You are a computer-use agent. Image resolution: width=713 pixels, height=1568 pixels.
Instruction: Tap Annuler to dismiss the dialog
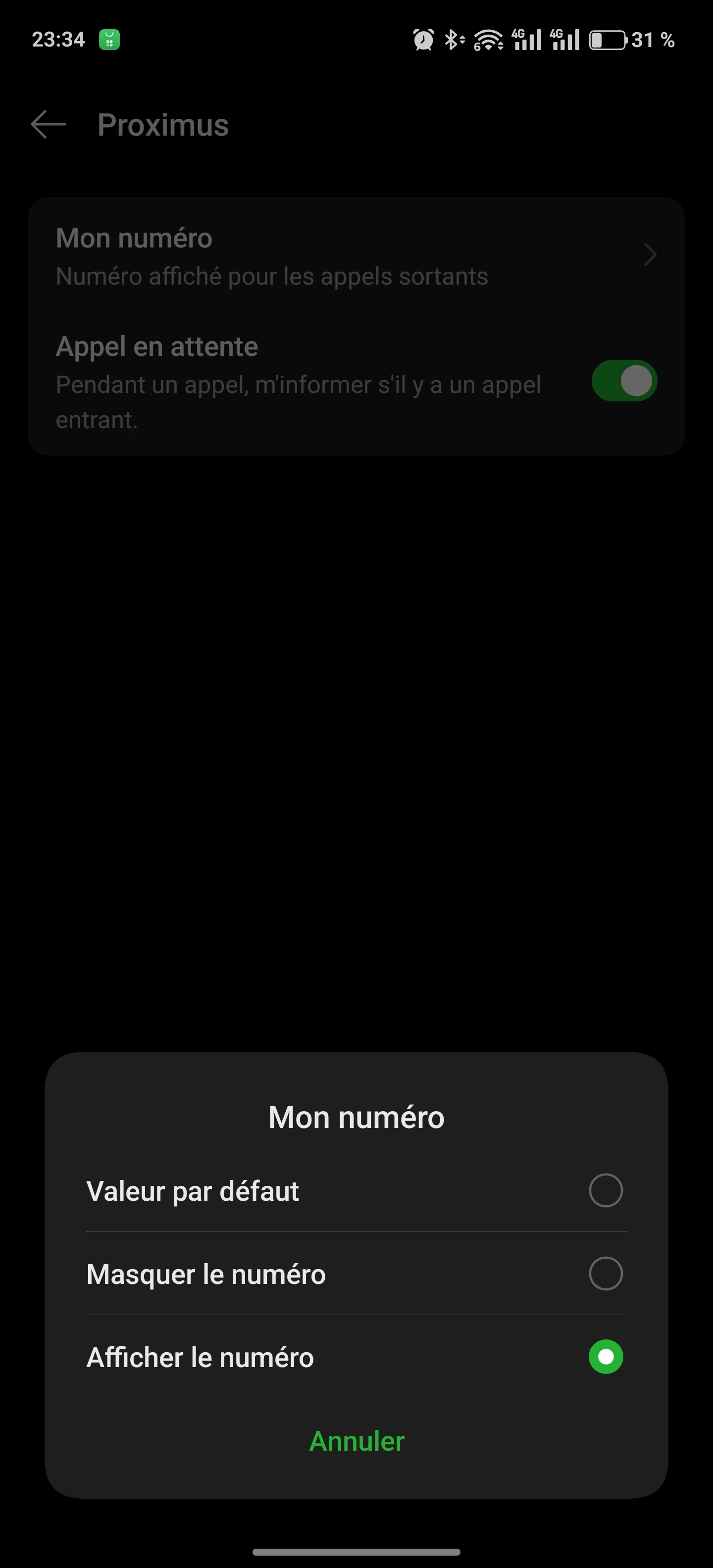[x=357, y=1441]
